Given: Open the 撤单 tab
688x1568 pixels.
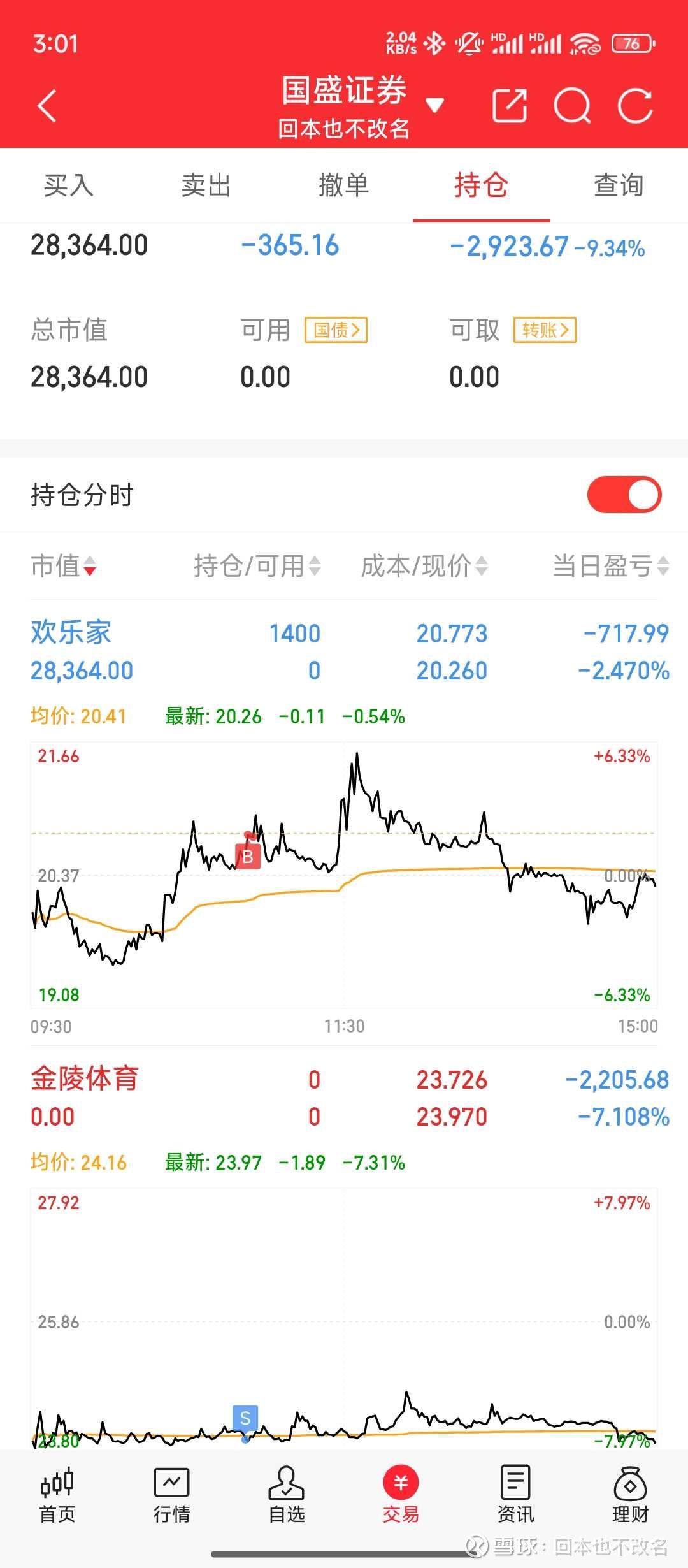Looking at the screenshot, I should coord(343,185).
